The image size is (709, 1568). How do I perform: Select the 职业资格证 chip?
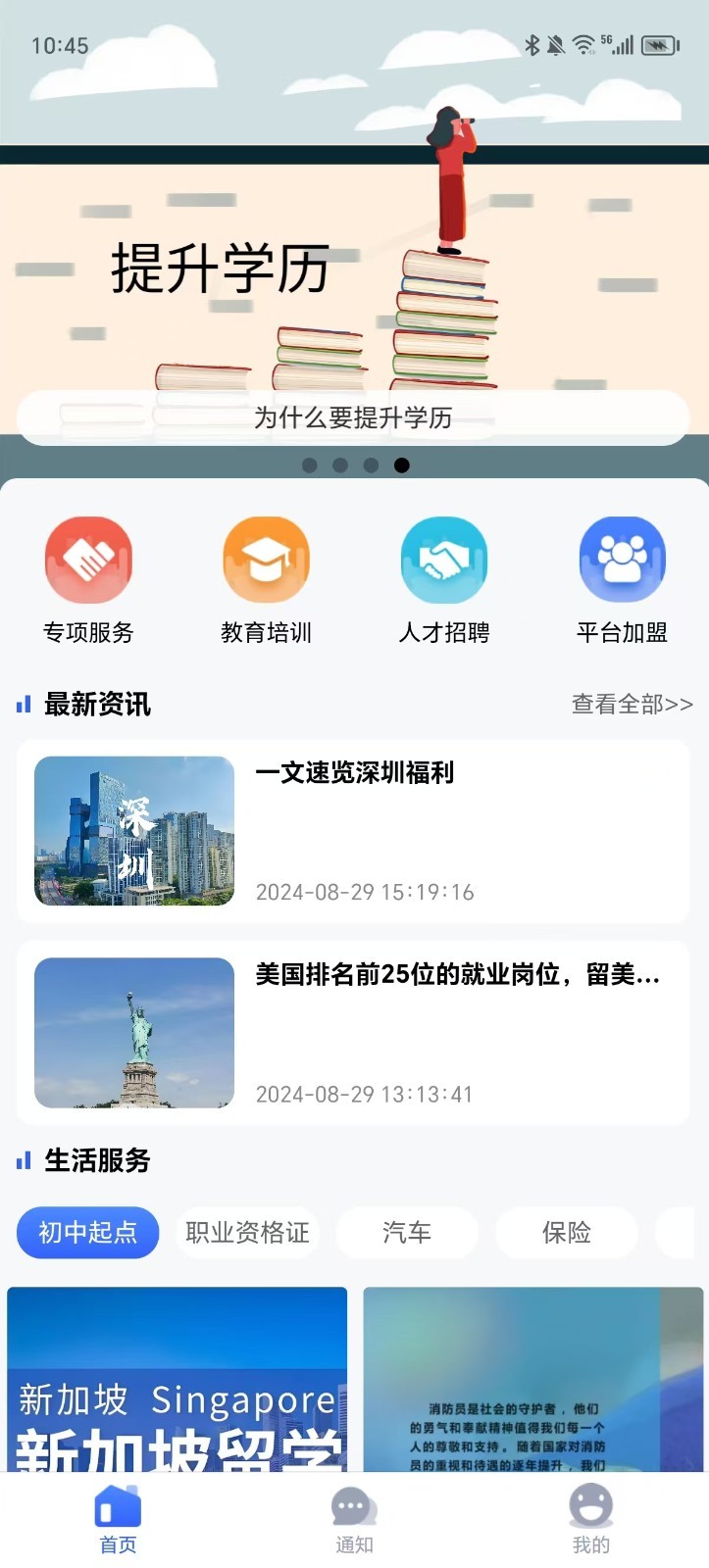[247, 1232]
